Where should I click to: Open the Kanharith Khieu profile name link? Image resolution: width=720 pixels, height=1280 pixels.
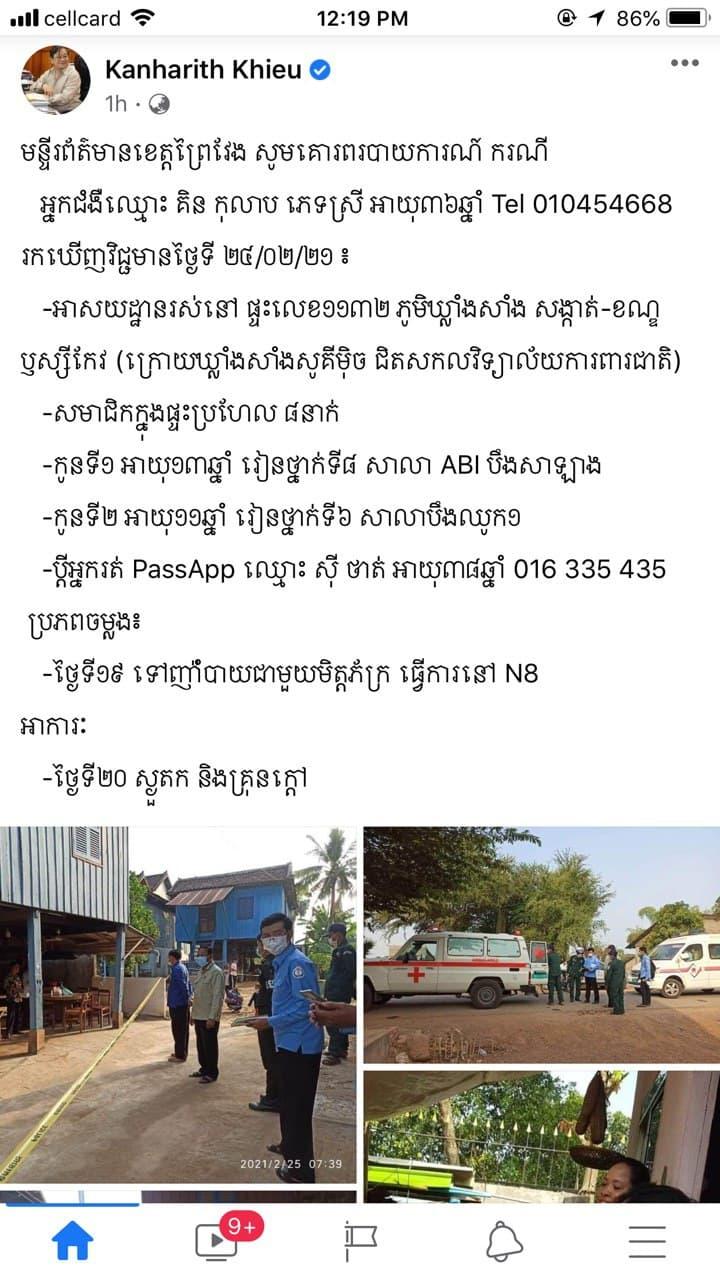204,70
